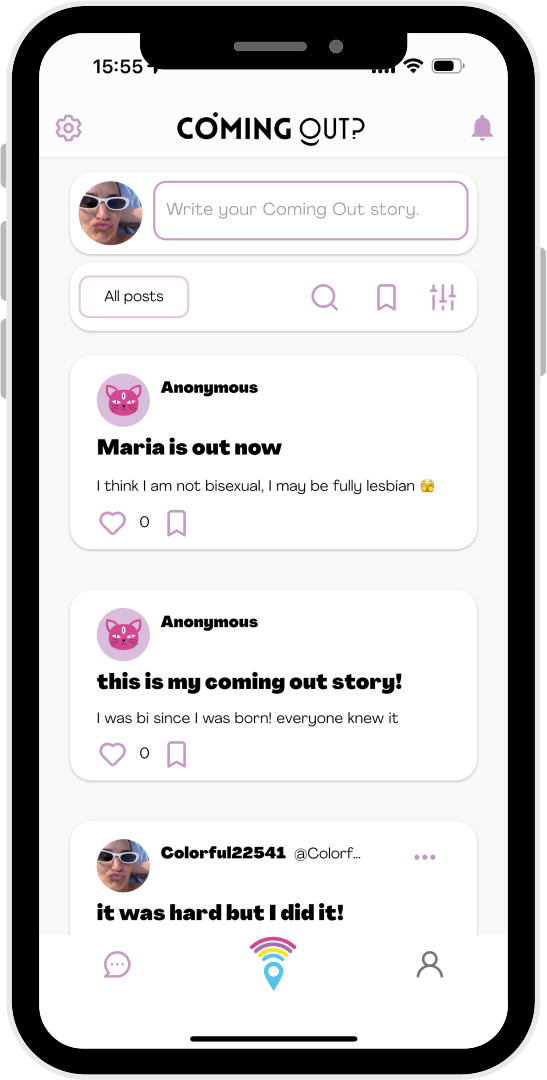Image resolution: width=547 pixels, height=1080 pixels.
Task: Like the this is my coming out story post
Action: coord(112,754)
